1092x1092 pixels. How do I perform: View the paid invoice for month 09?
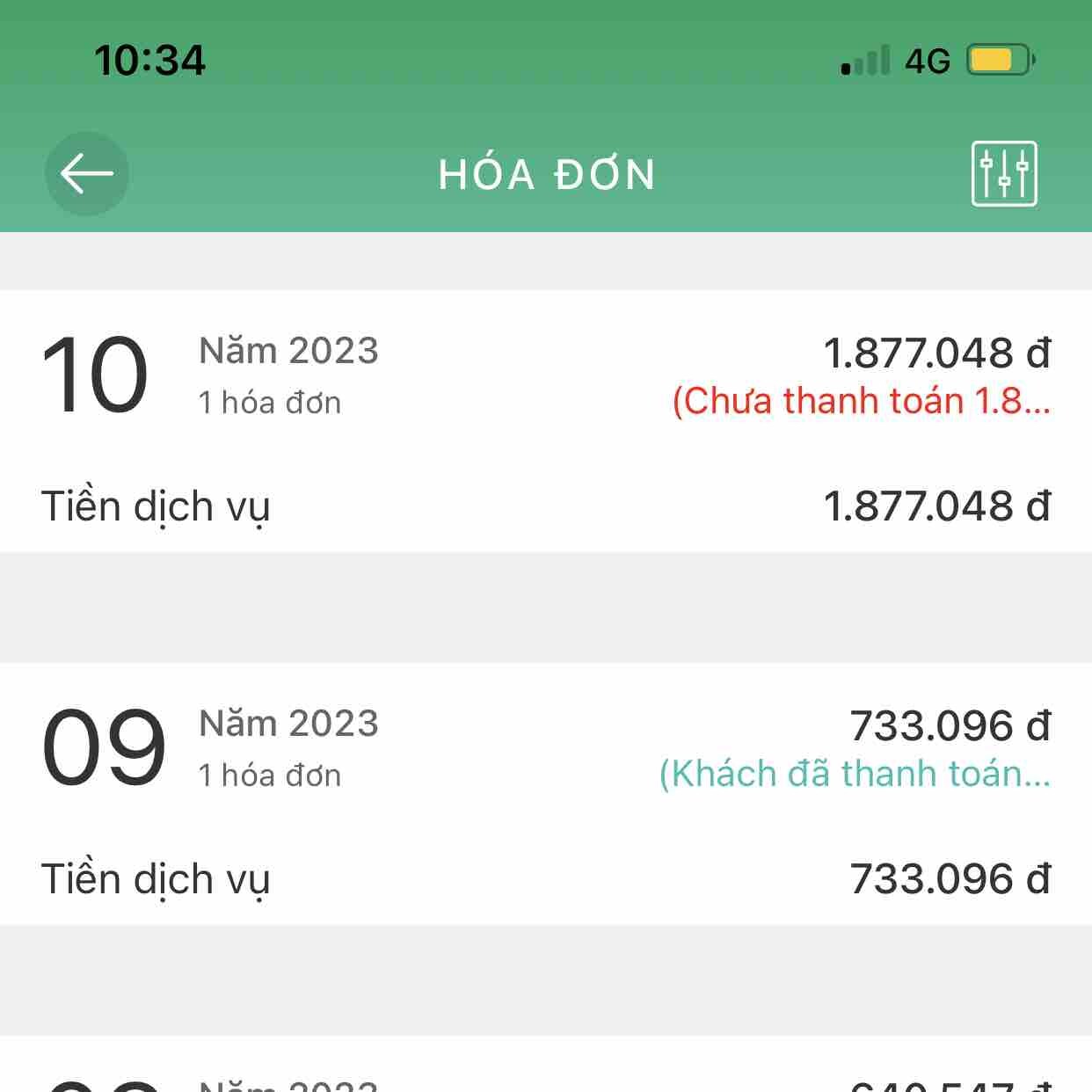545,793
